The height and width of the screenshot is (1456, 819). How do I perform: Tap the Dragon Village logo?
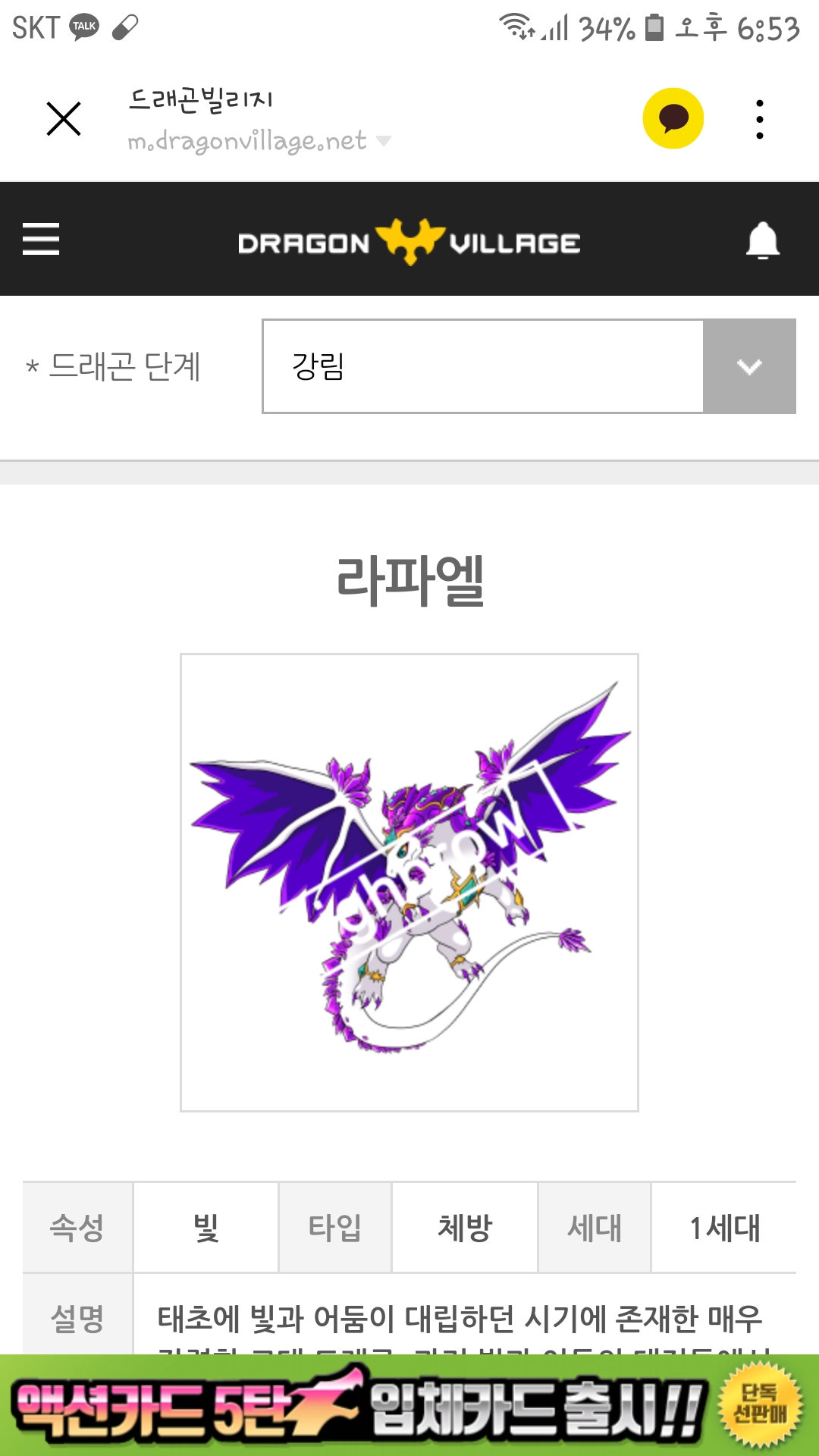[409, 241]
